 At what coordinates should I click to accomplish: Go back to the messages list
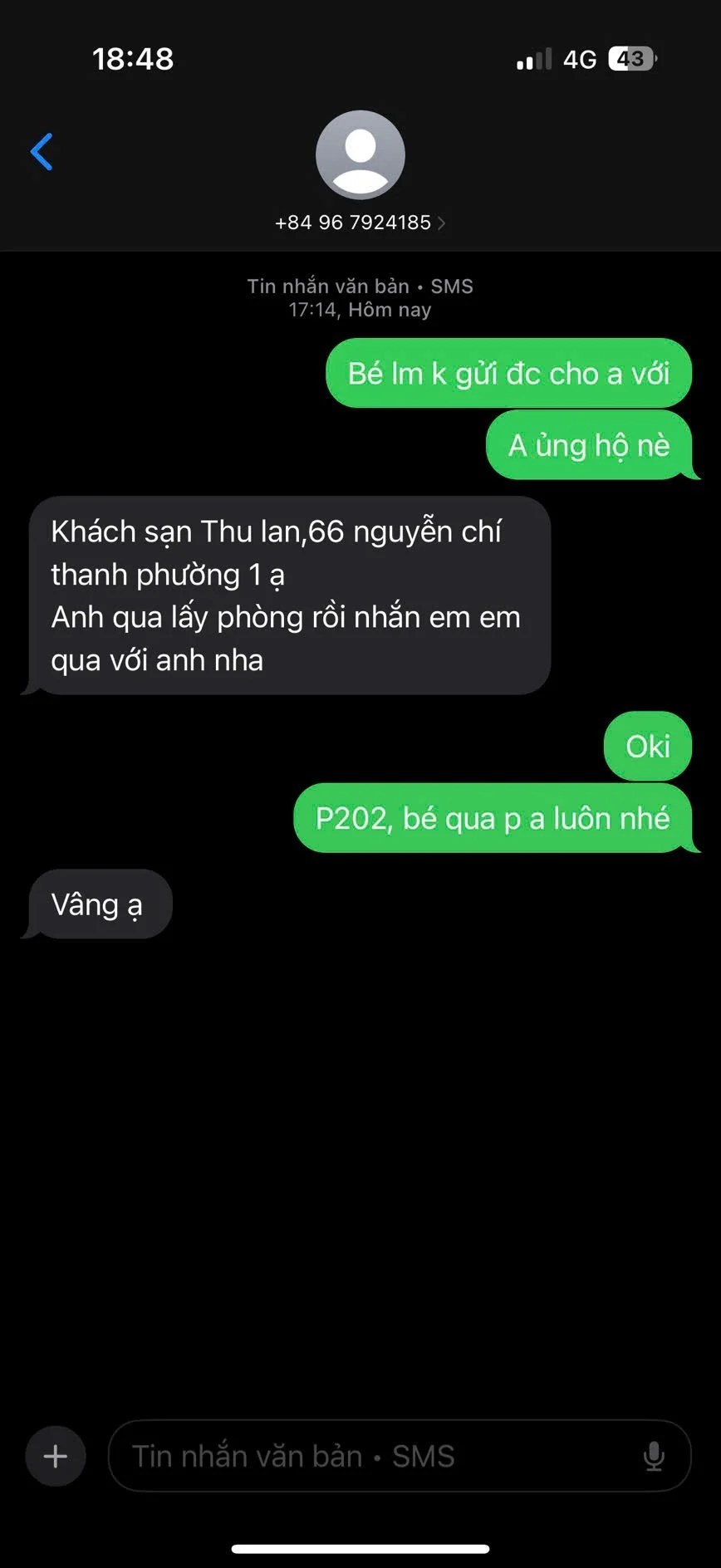42,152
